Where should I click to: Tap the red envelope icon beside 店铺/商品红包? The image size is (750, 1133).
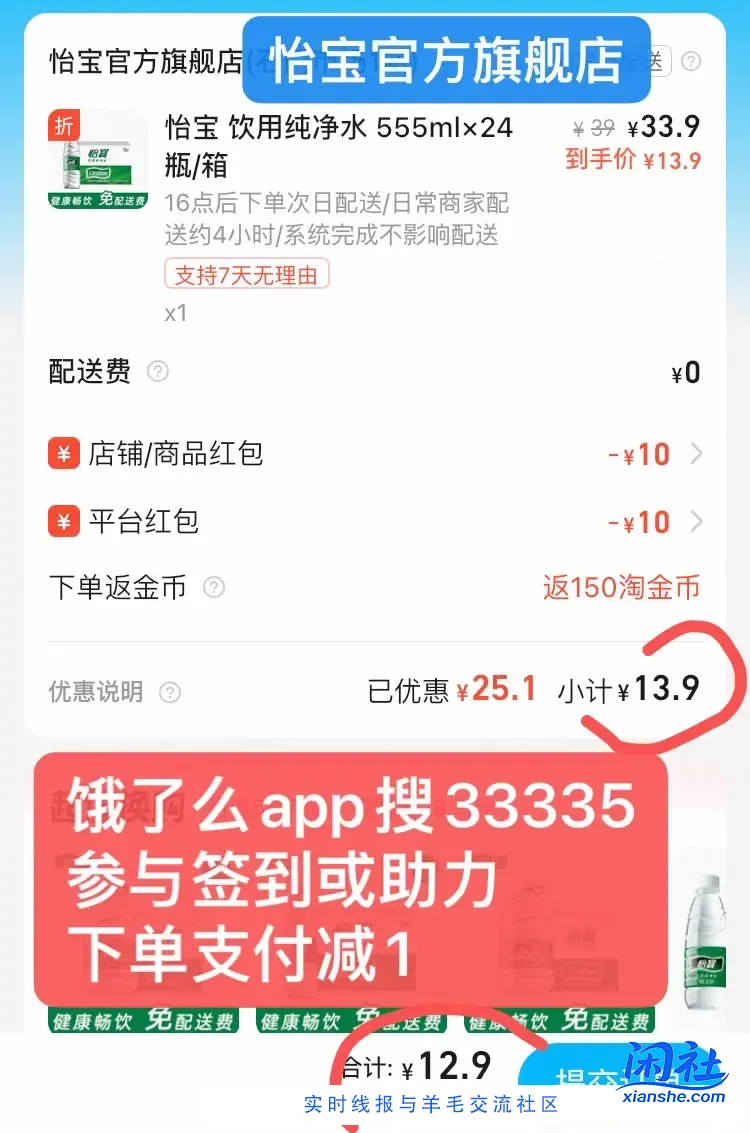coord(62,454)
